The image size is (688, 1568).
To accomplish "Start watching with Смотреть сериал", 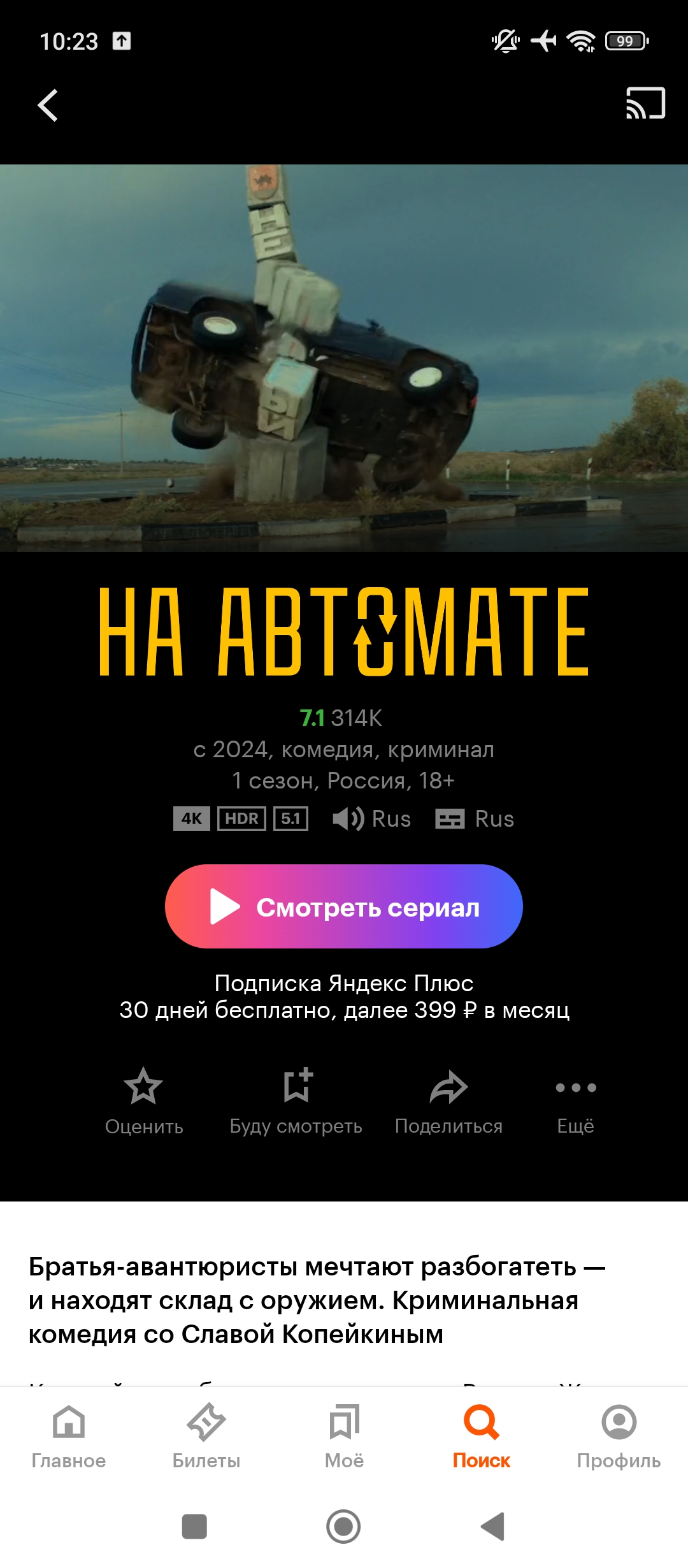I will 344,906.
